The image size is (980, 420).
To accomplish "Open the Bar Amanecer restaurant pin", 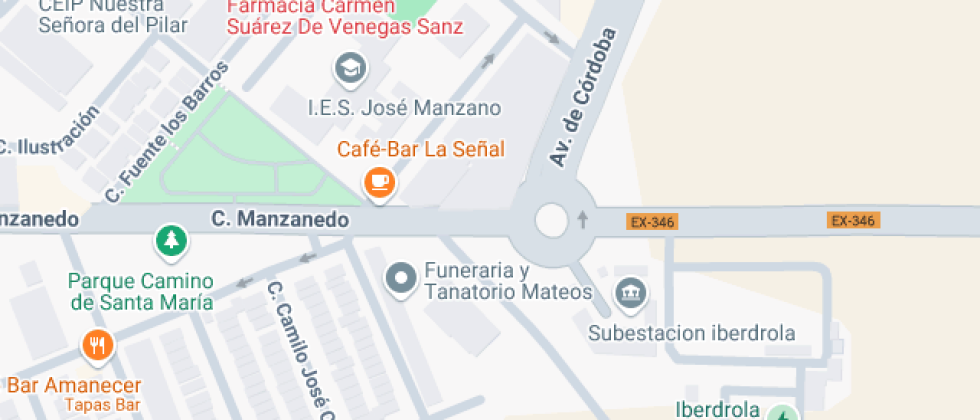I will [98, 346].
